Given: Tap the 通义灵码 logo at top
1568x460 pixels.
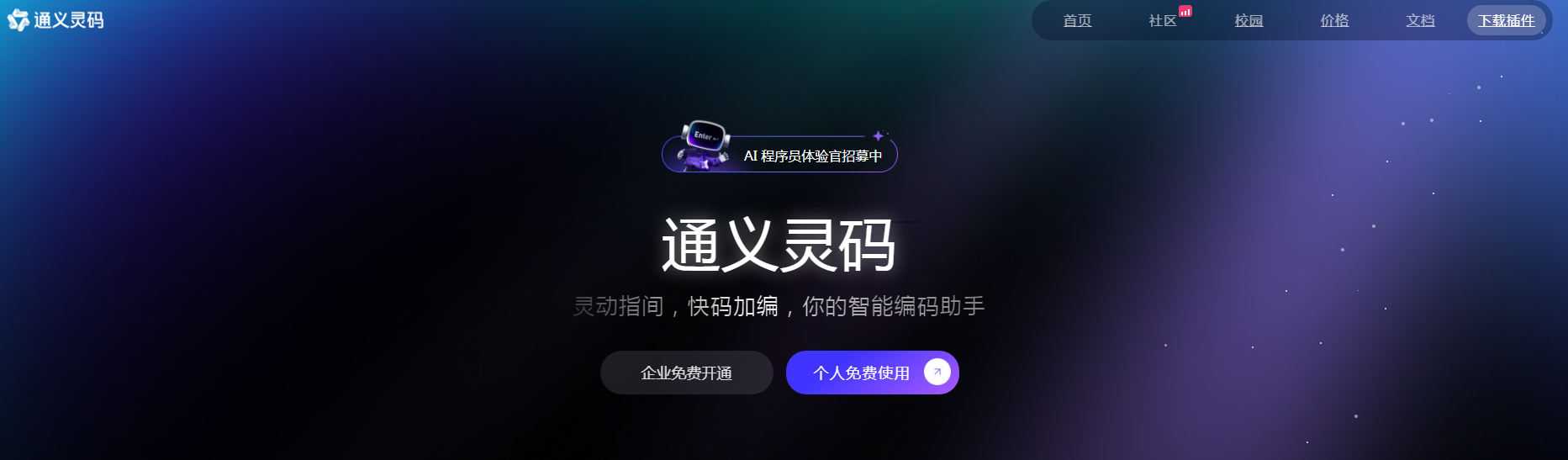Looking at the screenshot, I should pyautogui.click(x=55, y=20).
